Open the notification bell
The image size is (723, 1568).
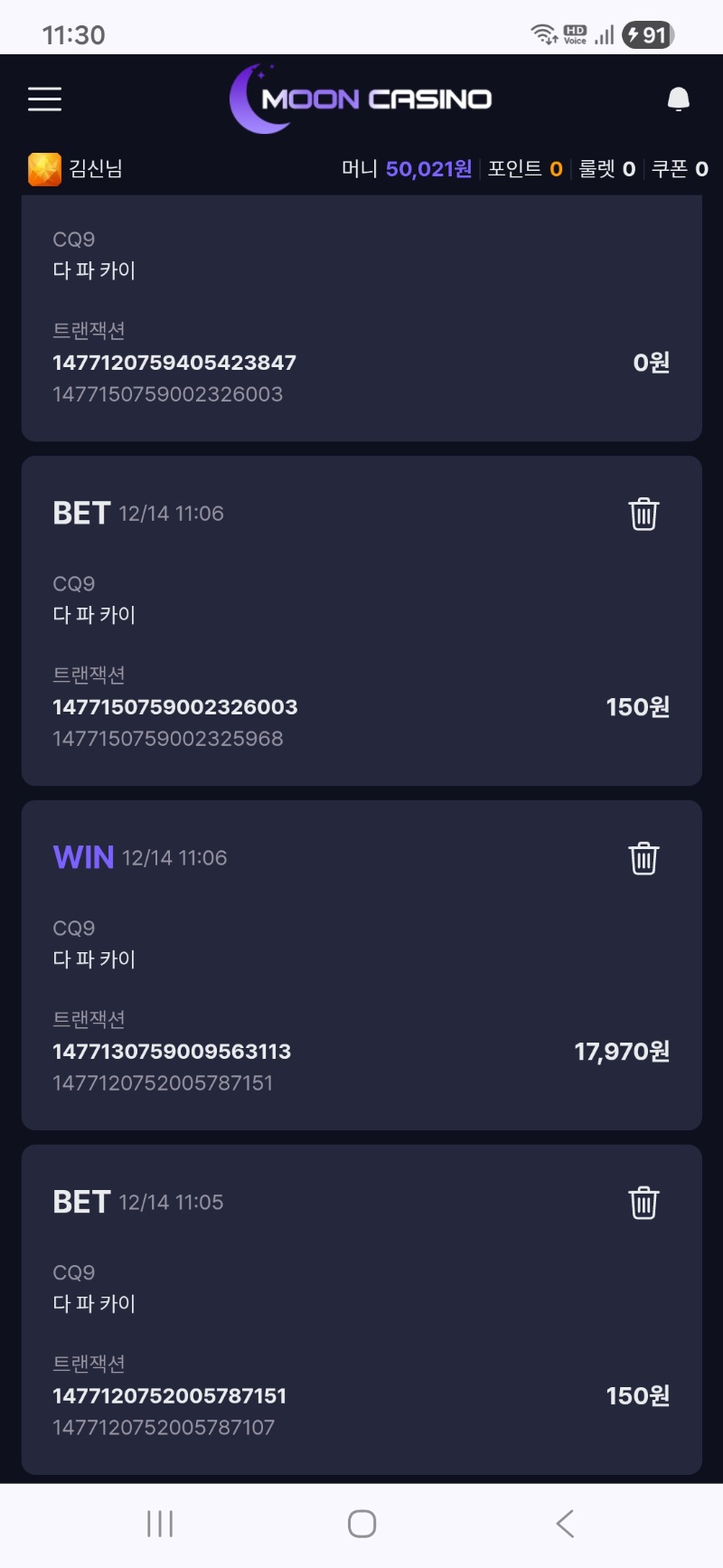click(x=677, y=99)
